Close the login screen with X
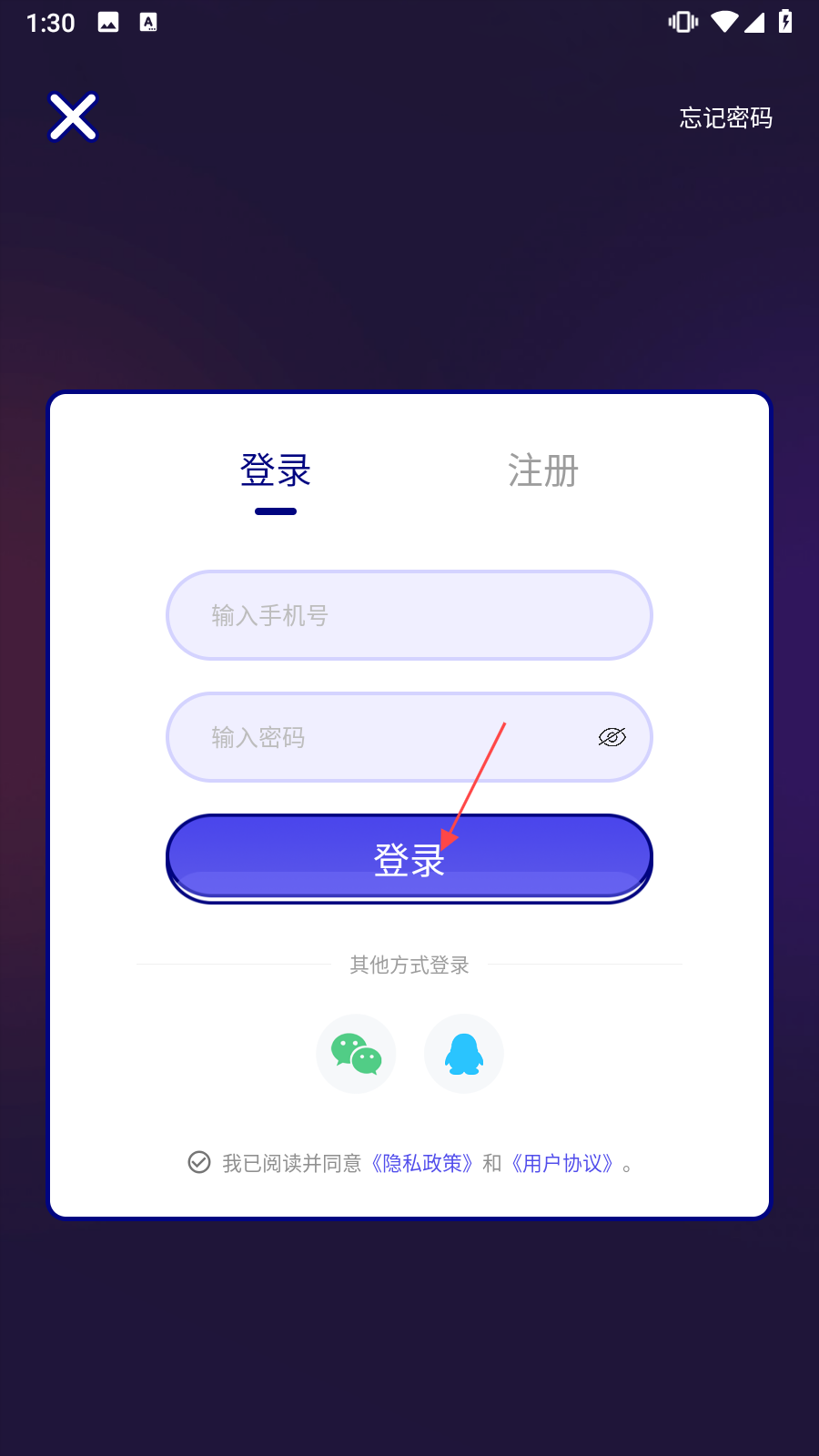This screenshot has width=819, height=1456. pyautogui.click(x=73, y=117)
